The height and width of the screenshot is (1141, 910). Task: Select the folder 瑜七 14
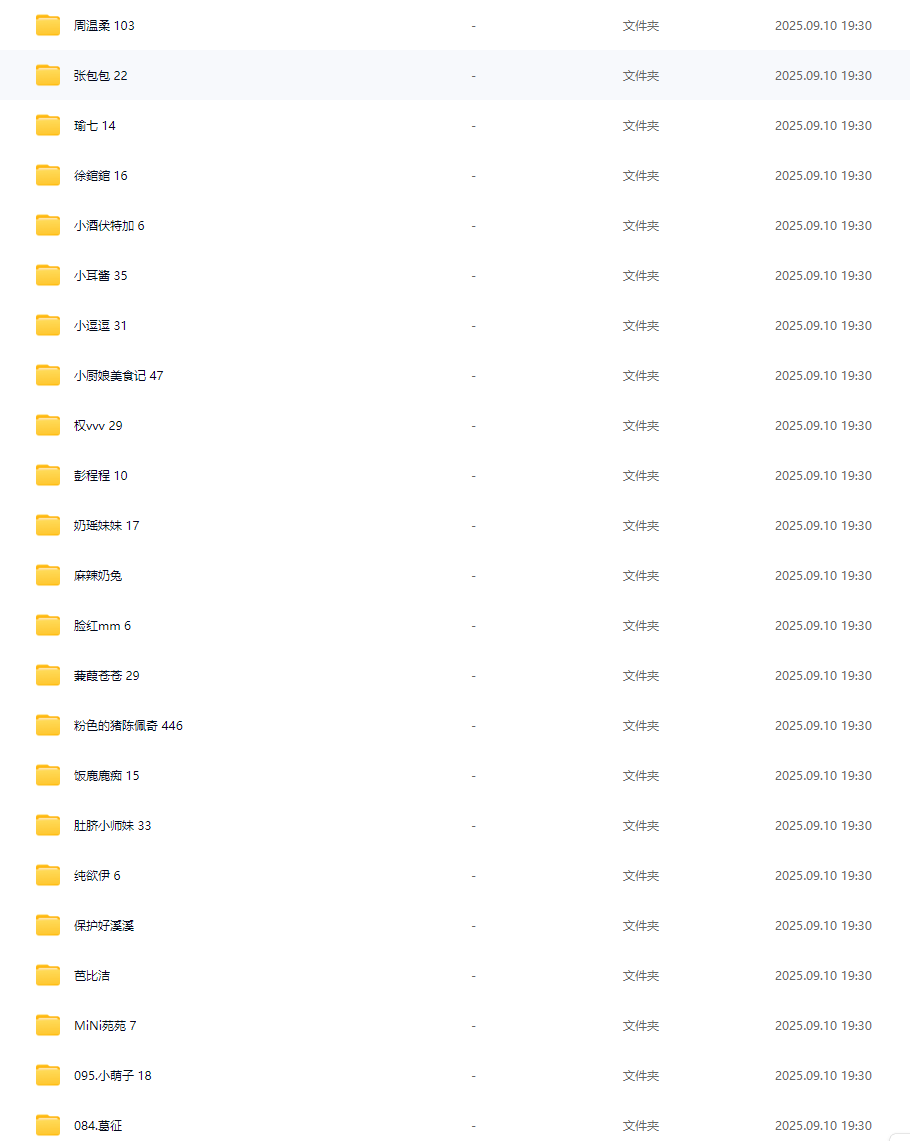(x=95, y=126)
